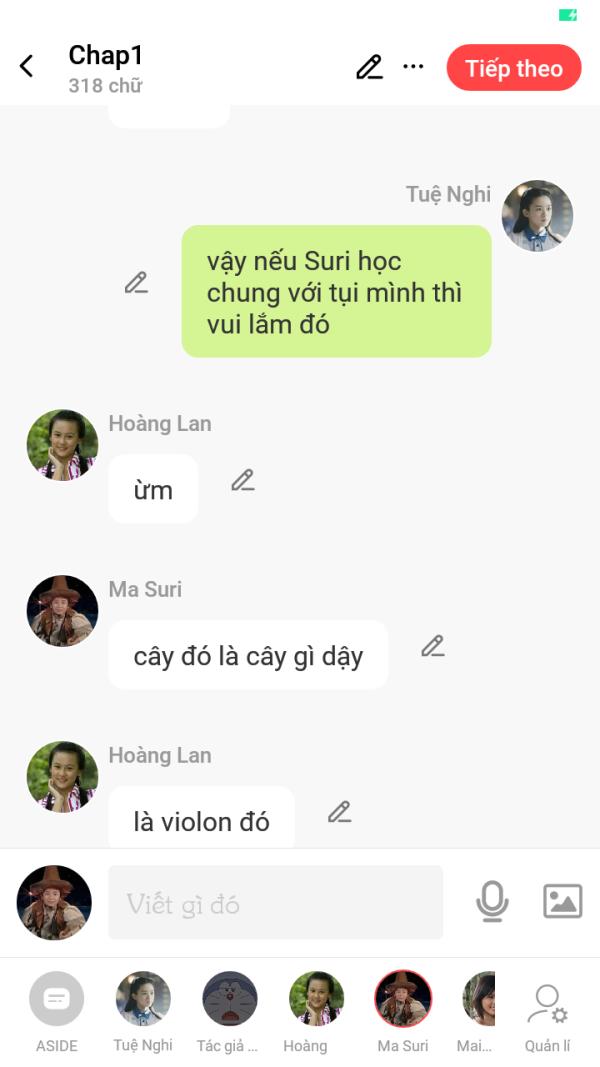Focus the "Viết gì đó" text field

coord(276,902)
